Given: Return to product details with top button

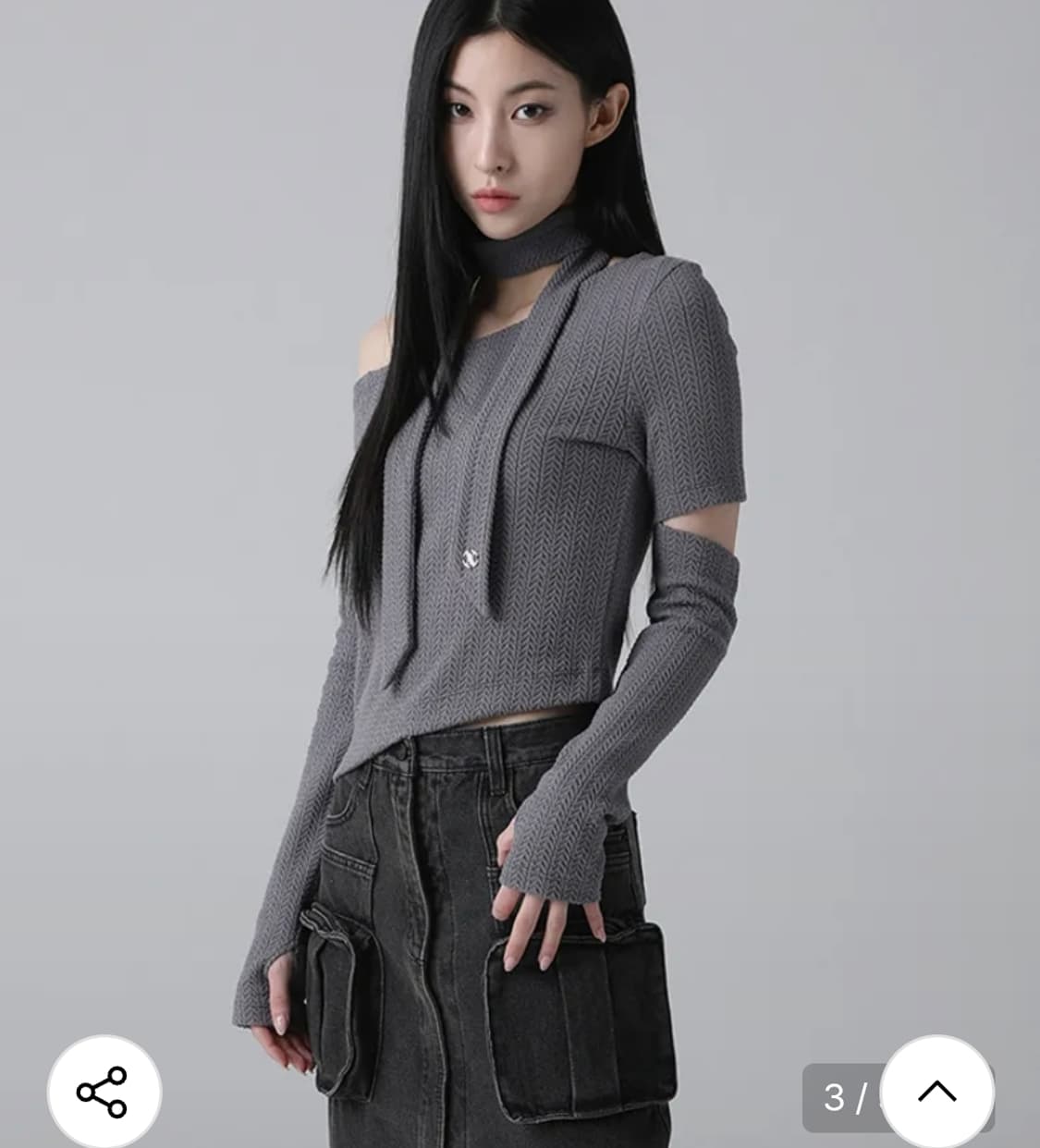Looking at the screenshot, I should (938, 1091).
